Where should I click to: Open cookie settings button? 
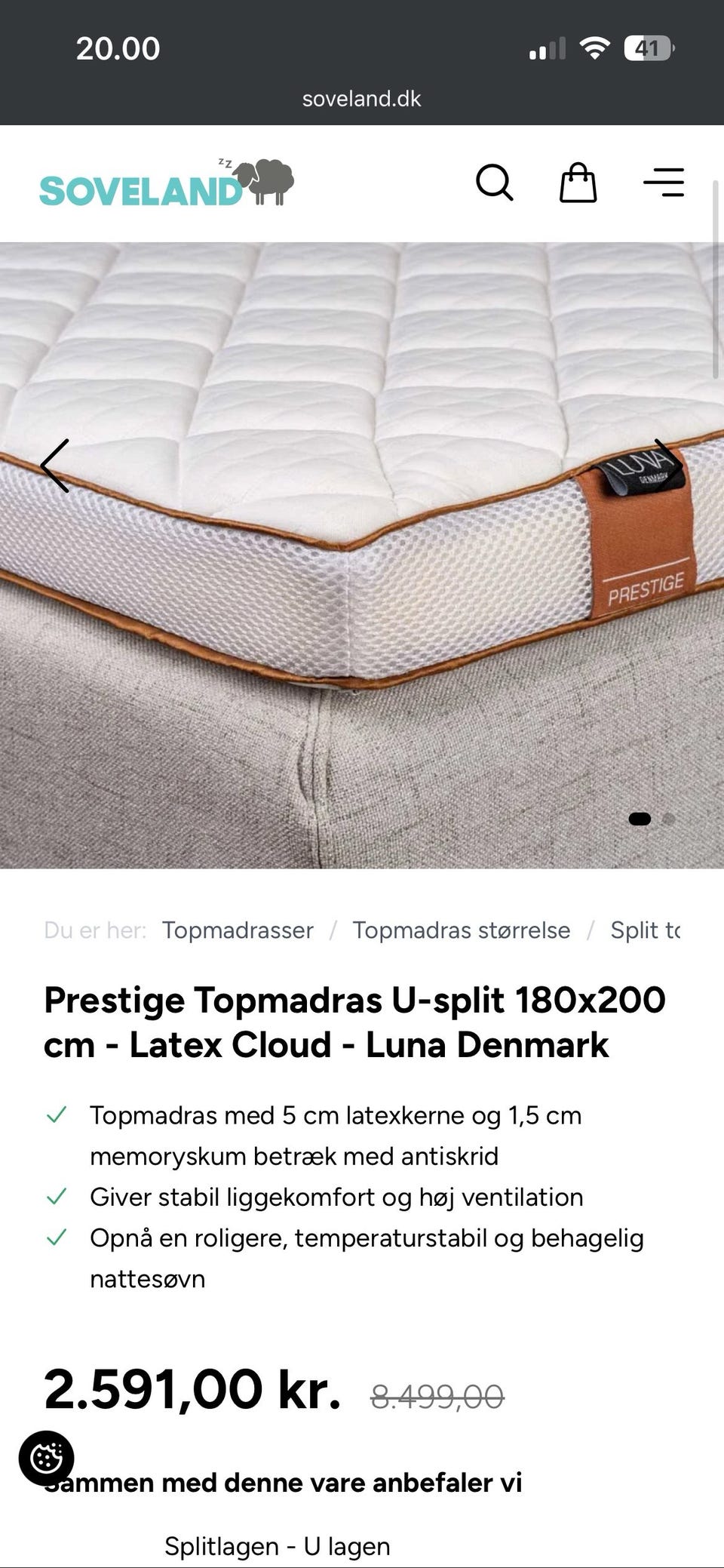(x=47, y=1458)
